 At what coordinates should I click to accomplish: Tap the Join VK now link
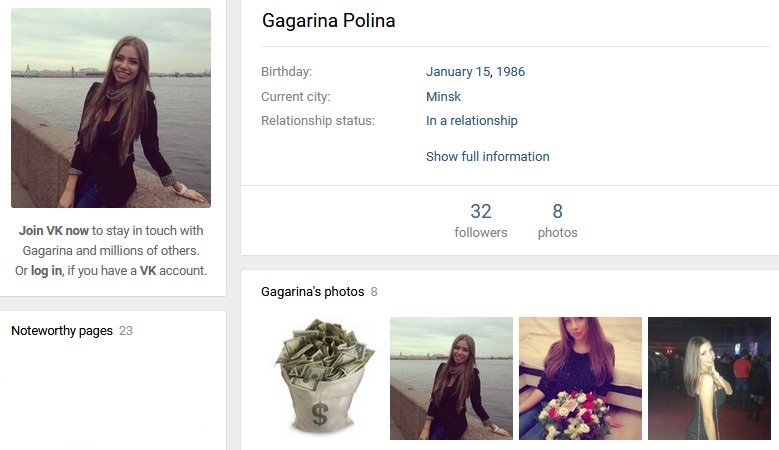pos(54,230)
